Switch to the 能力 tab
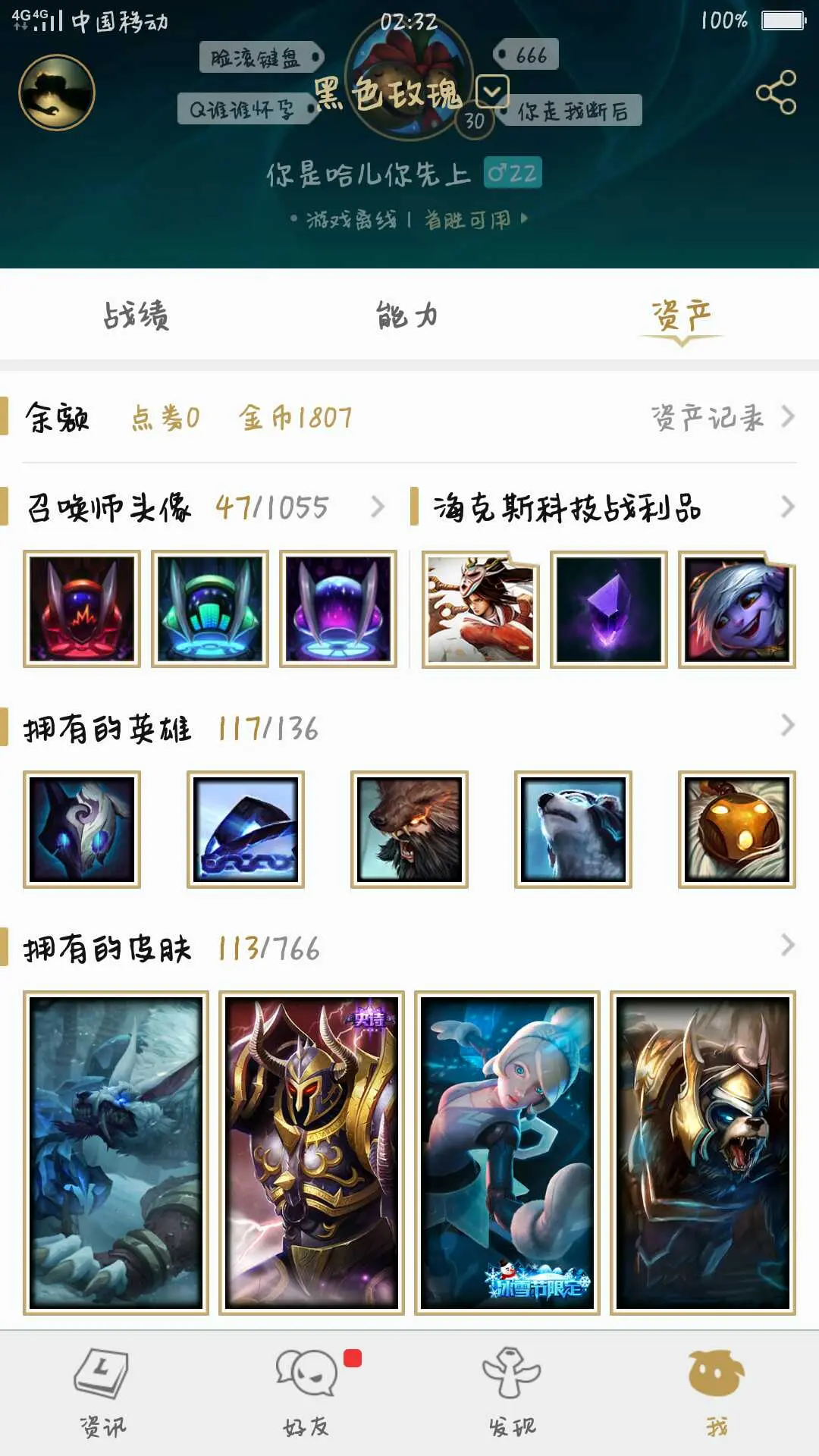Screen dimensions: 819x1456 click(408, 315)
